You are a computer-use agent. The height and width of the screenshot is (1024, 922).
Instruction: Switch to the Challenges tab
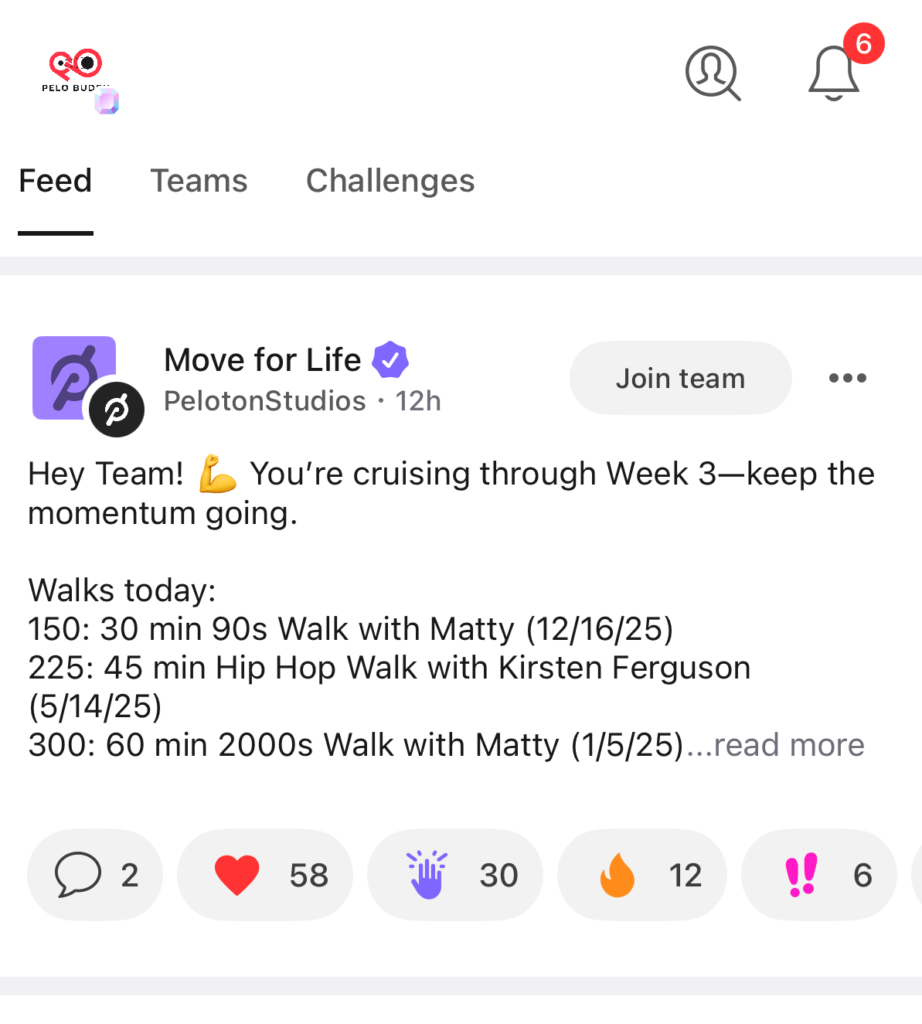[x=390, y=181]
